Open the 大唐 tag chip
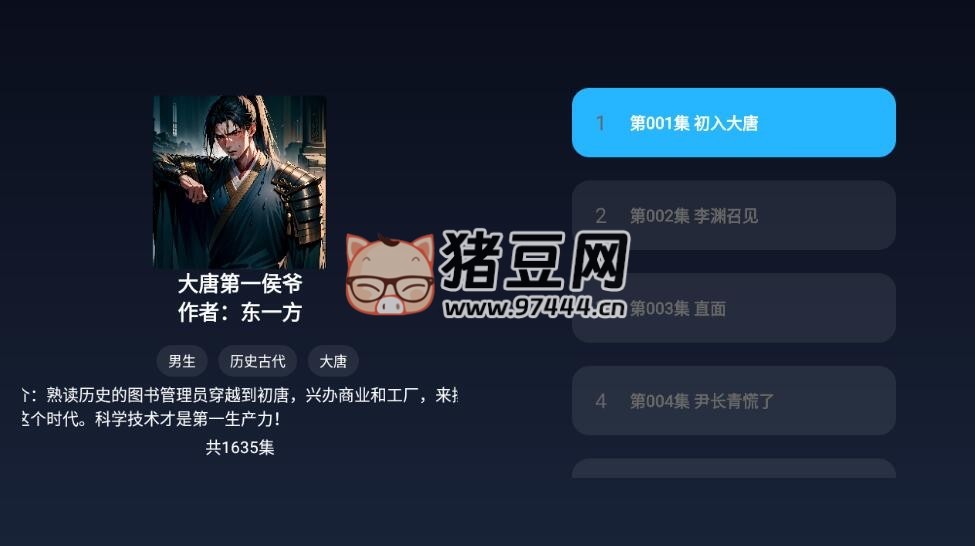Image resolution: width=975 pixels, height=546 pixels. (x=333, y=361)
